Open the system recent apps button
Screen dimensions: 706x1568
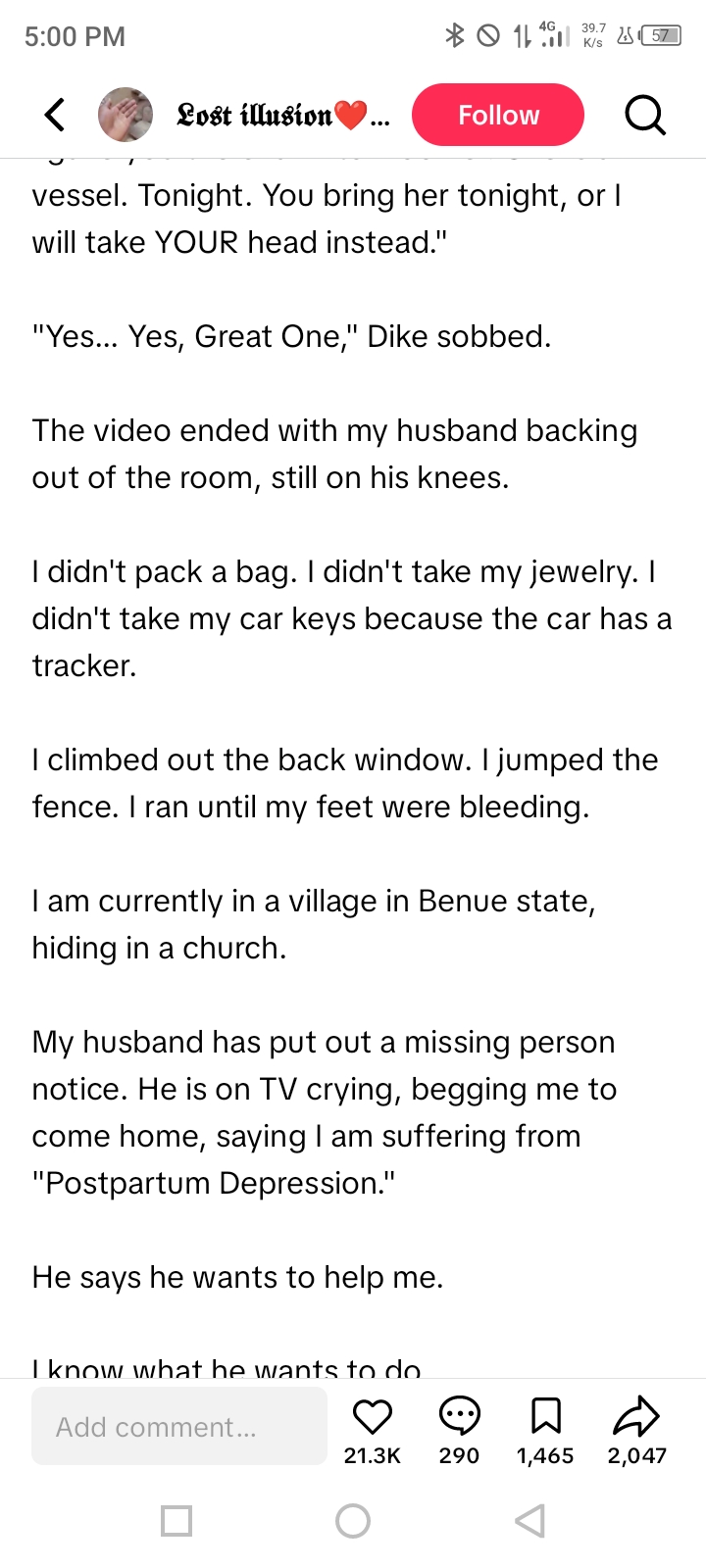[176, 1521]
